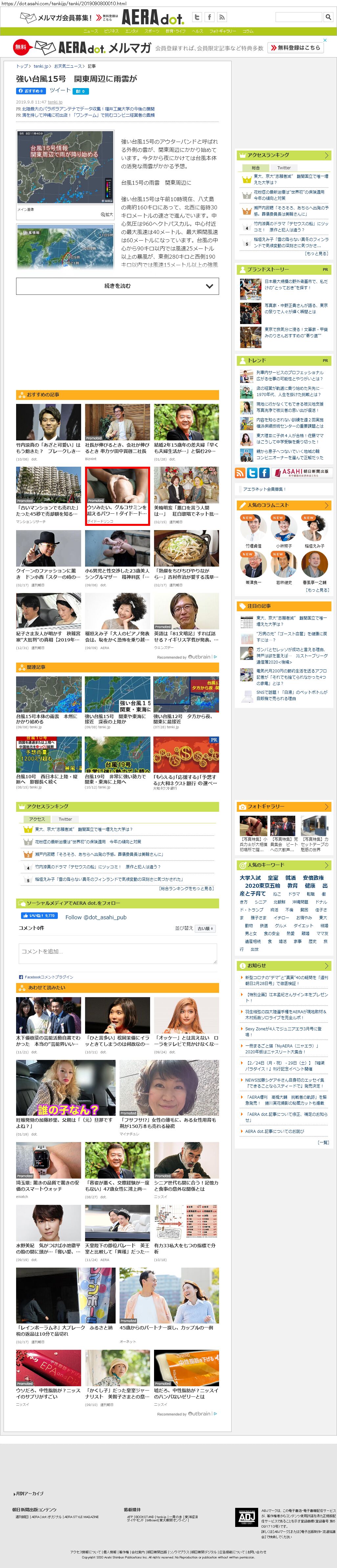Tap the コメントを追加 comment field
Viewport: 337px width, 1568px height.
tap(117, 953)
